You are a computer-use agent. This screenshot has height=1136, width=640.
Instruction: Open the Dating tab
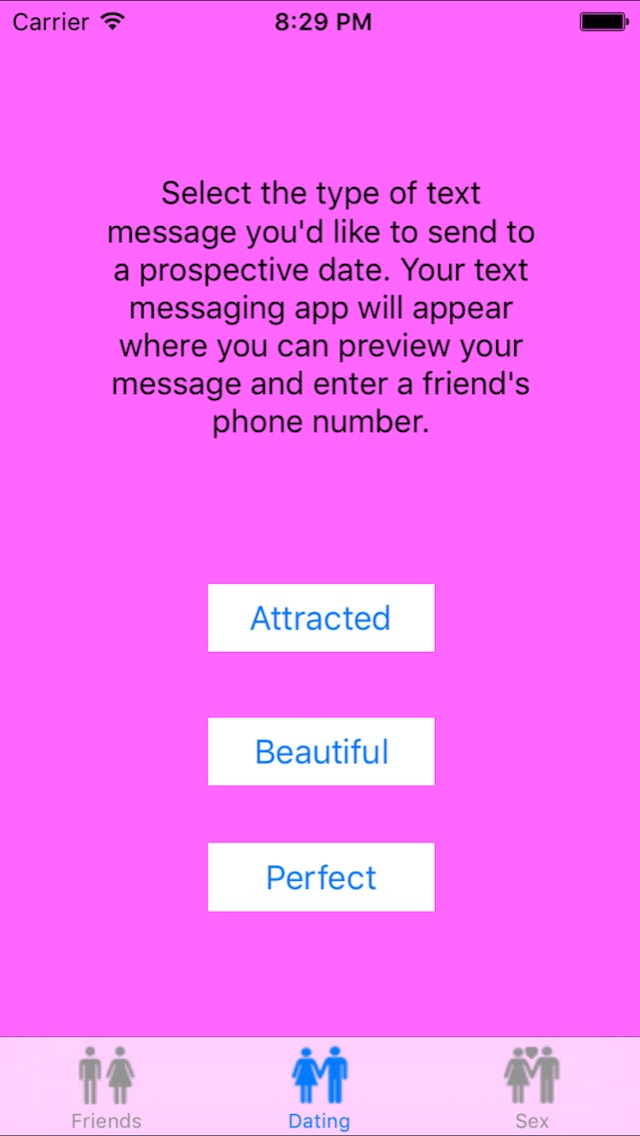[319, 1086]
